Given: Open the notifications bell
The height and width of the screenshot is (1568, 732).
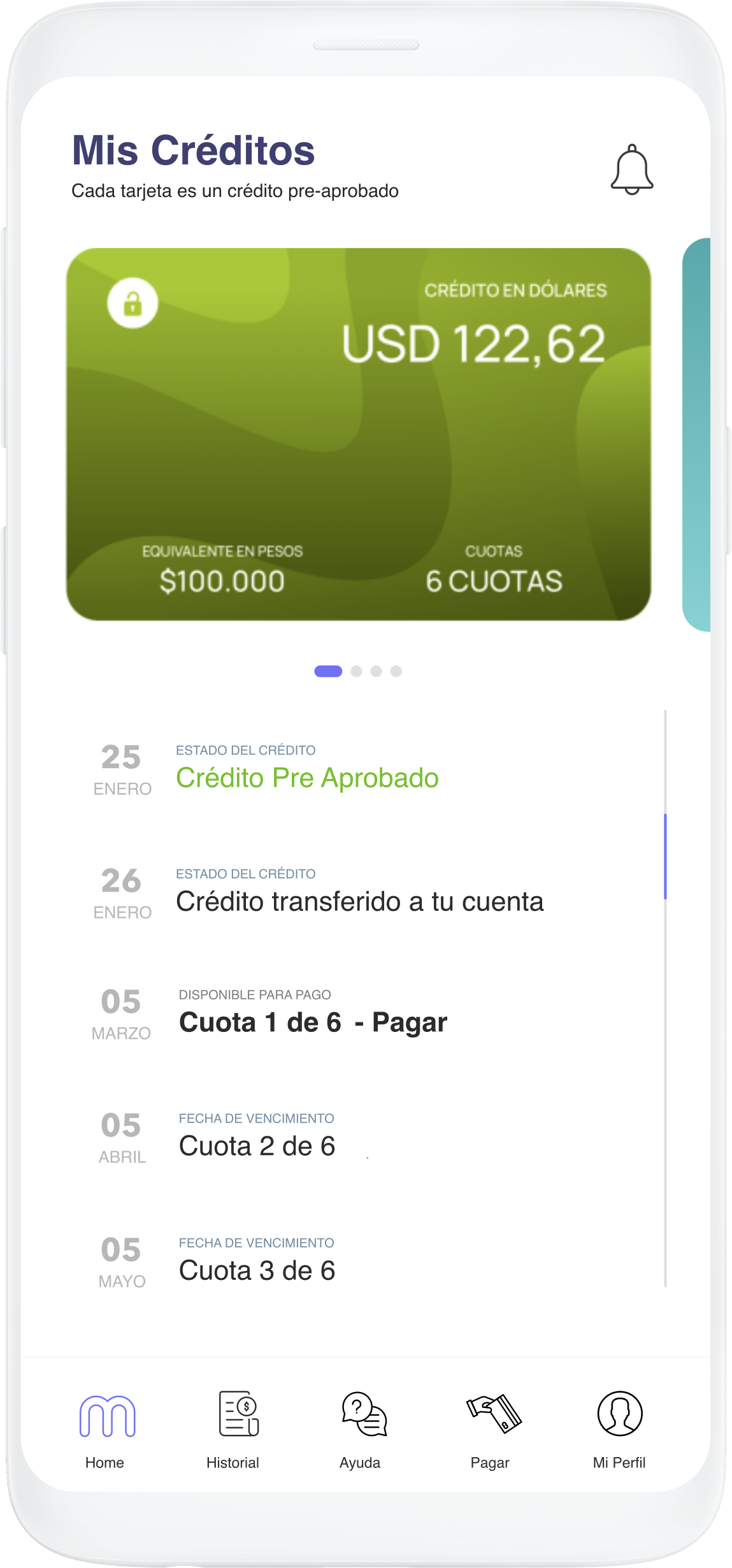Looking at the screenshot, I should click(x=631, y=170).
